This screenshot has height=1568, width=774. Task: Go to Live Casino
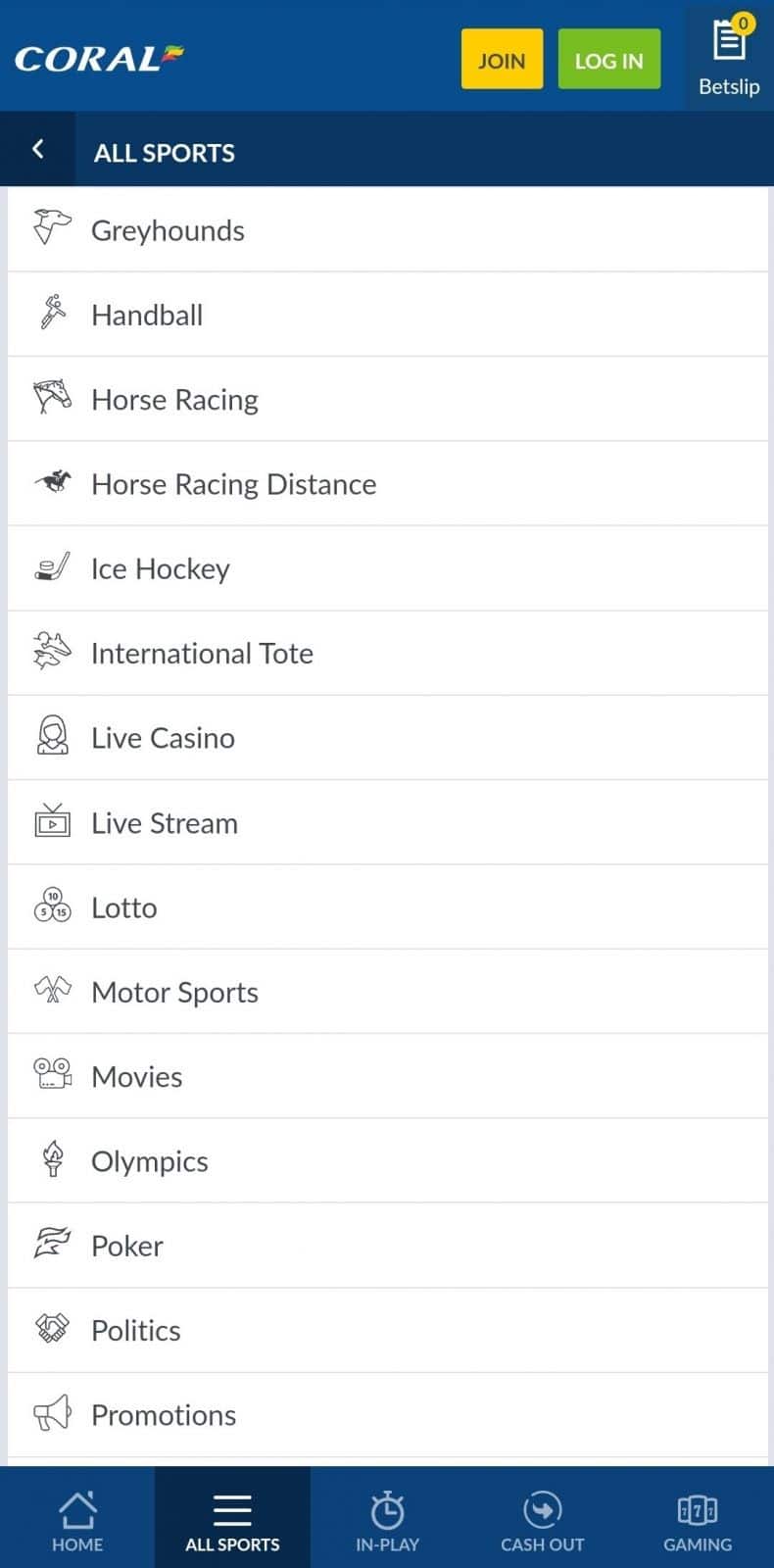(x=388, y=738)
